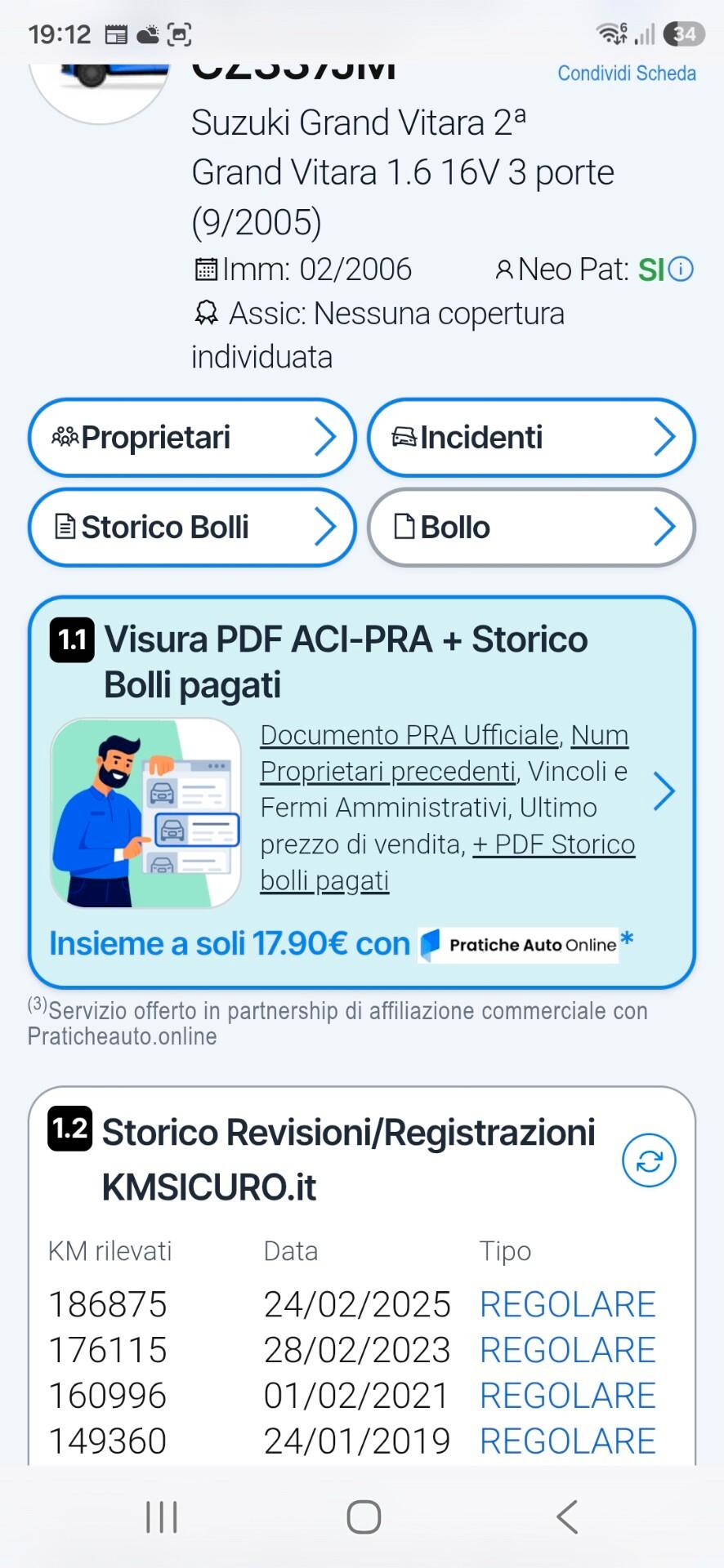Go back with the system back button
724x1568 pixels.
coord(567,1517)
